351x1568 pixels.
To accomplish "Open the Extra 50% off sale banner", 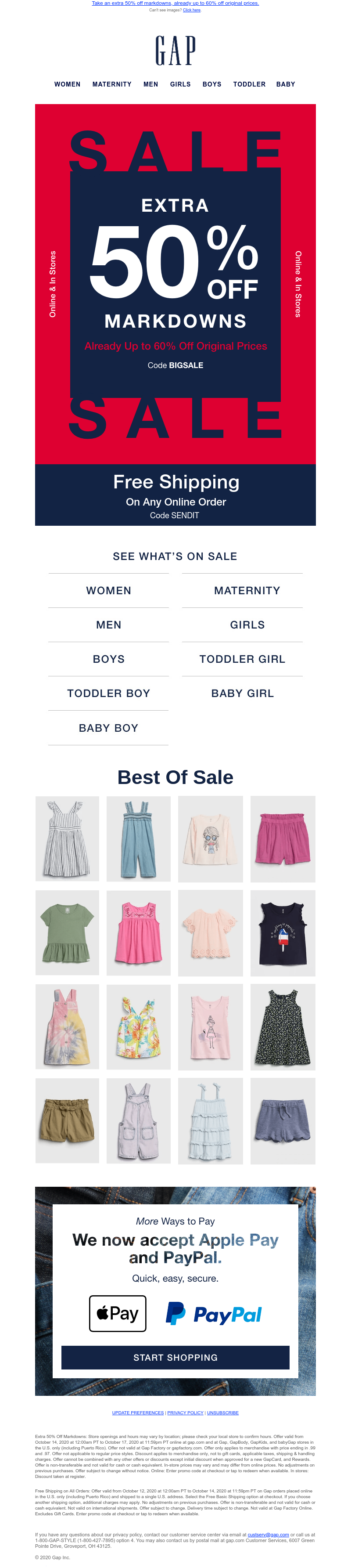I will coord(175,284).
